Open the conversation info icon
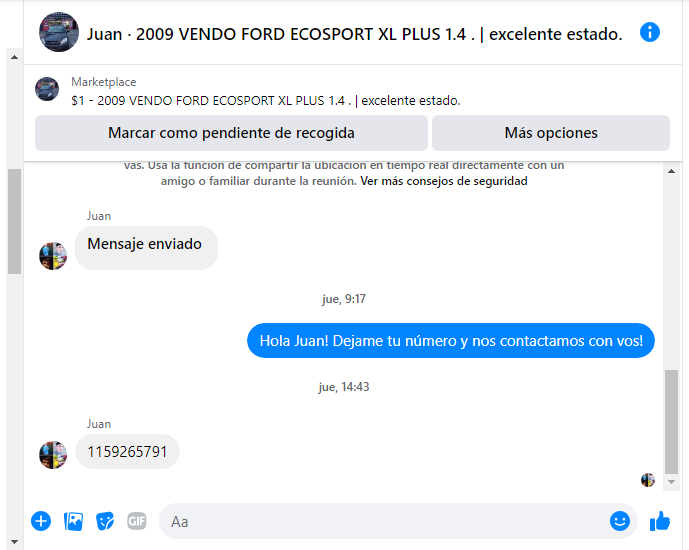Screen dimensions: 689x550 click(650, 32)
